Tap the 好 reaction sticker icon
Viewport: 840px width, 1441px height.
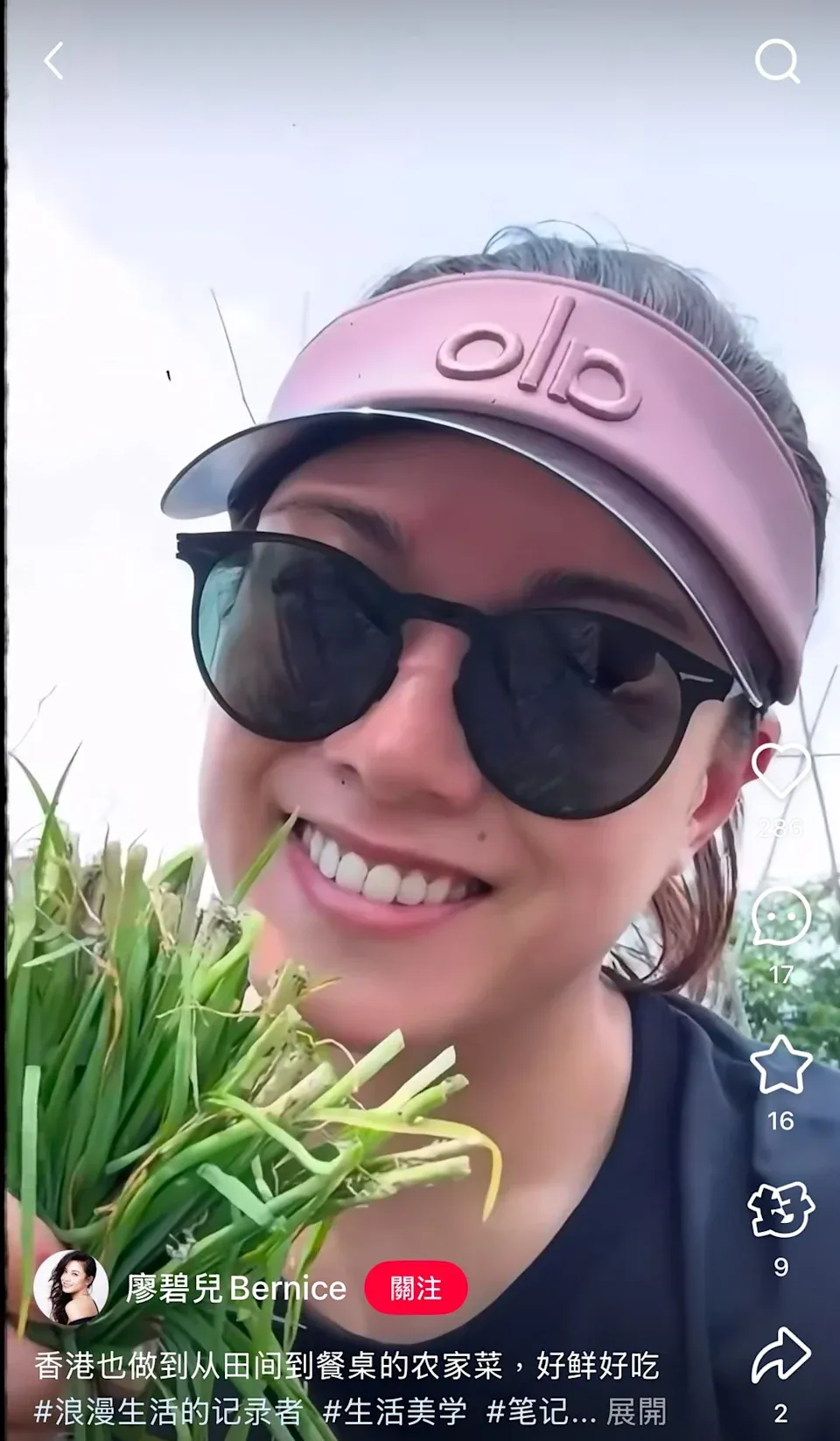coord(780,1210)
